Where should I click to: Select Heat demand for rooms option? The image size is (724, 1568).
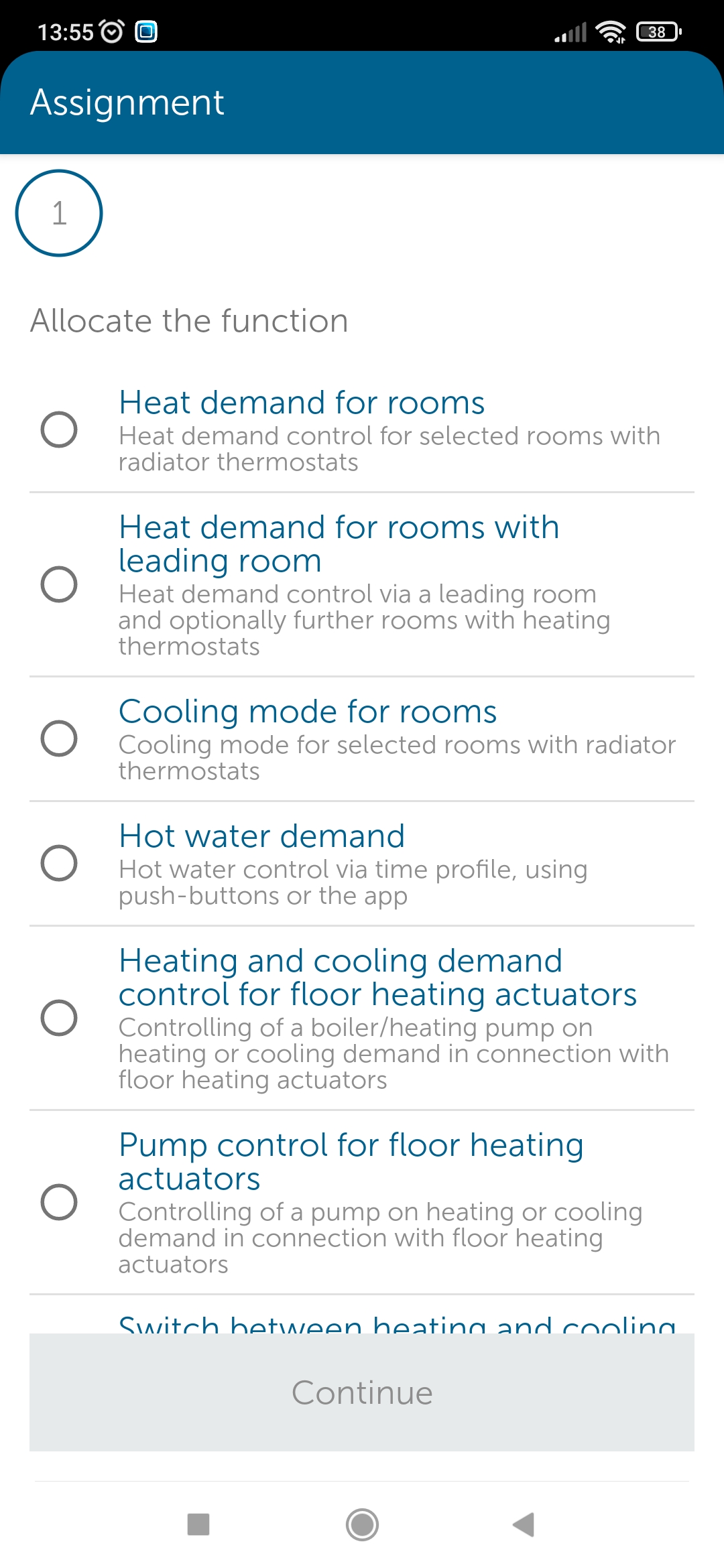(x=59, y=430)
